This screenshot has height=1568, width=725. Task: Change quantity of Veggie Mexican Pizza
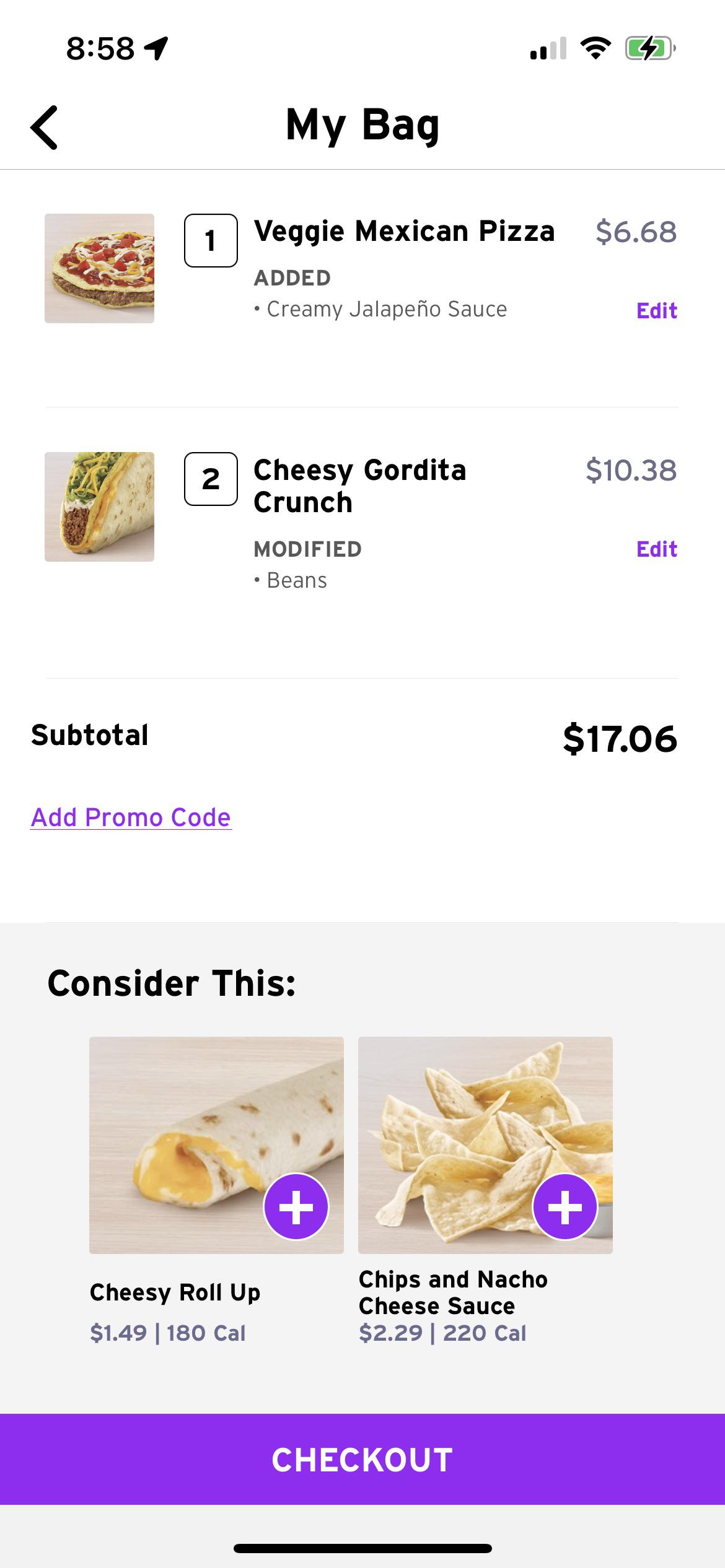pos(211,240)
